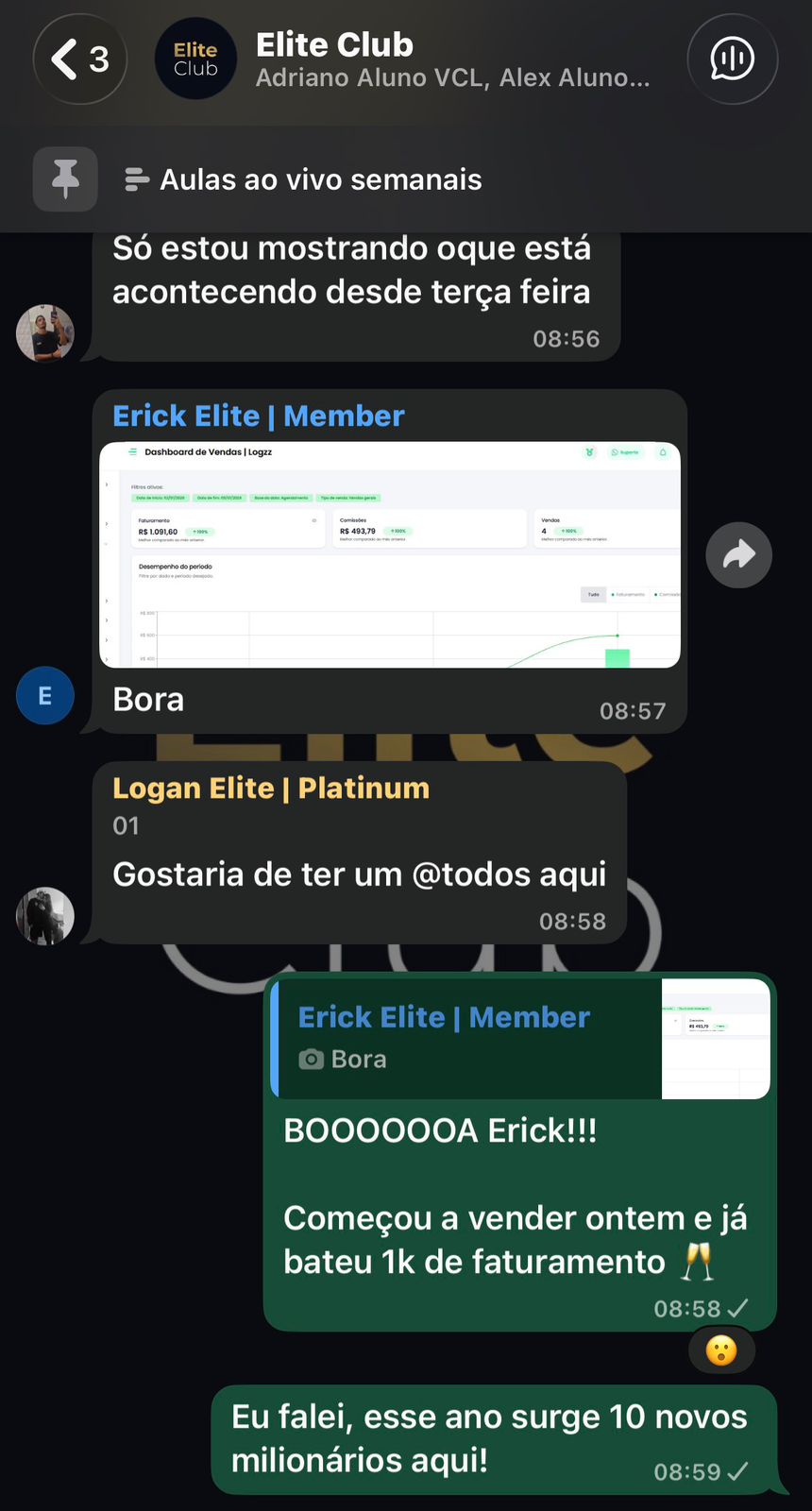Open Logan Elite | Platinum sender name
This screenshot has width=812, height=1511.
click(x=270, y=789)
